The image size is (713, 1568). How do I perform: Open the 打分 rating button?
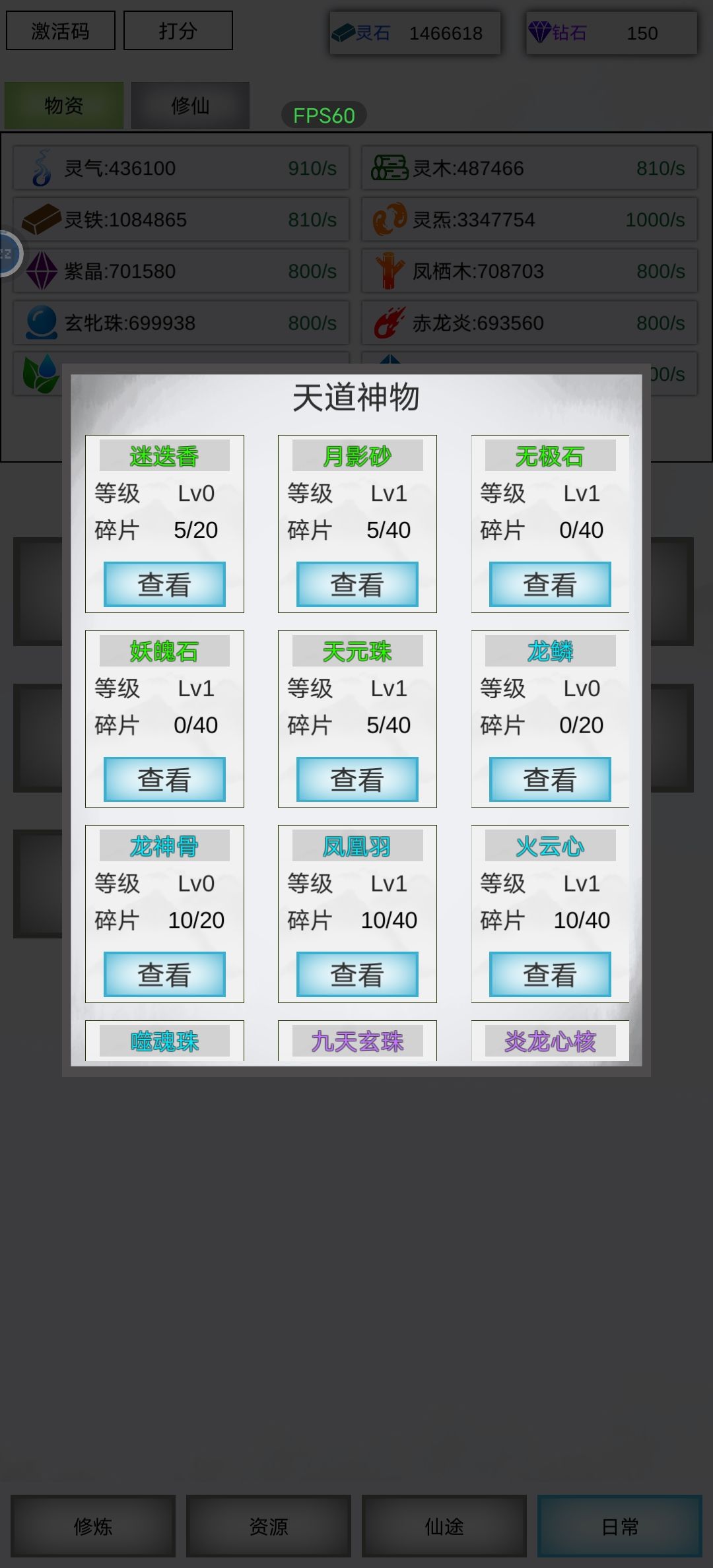178,30
